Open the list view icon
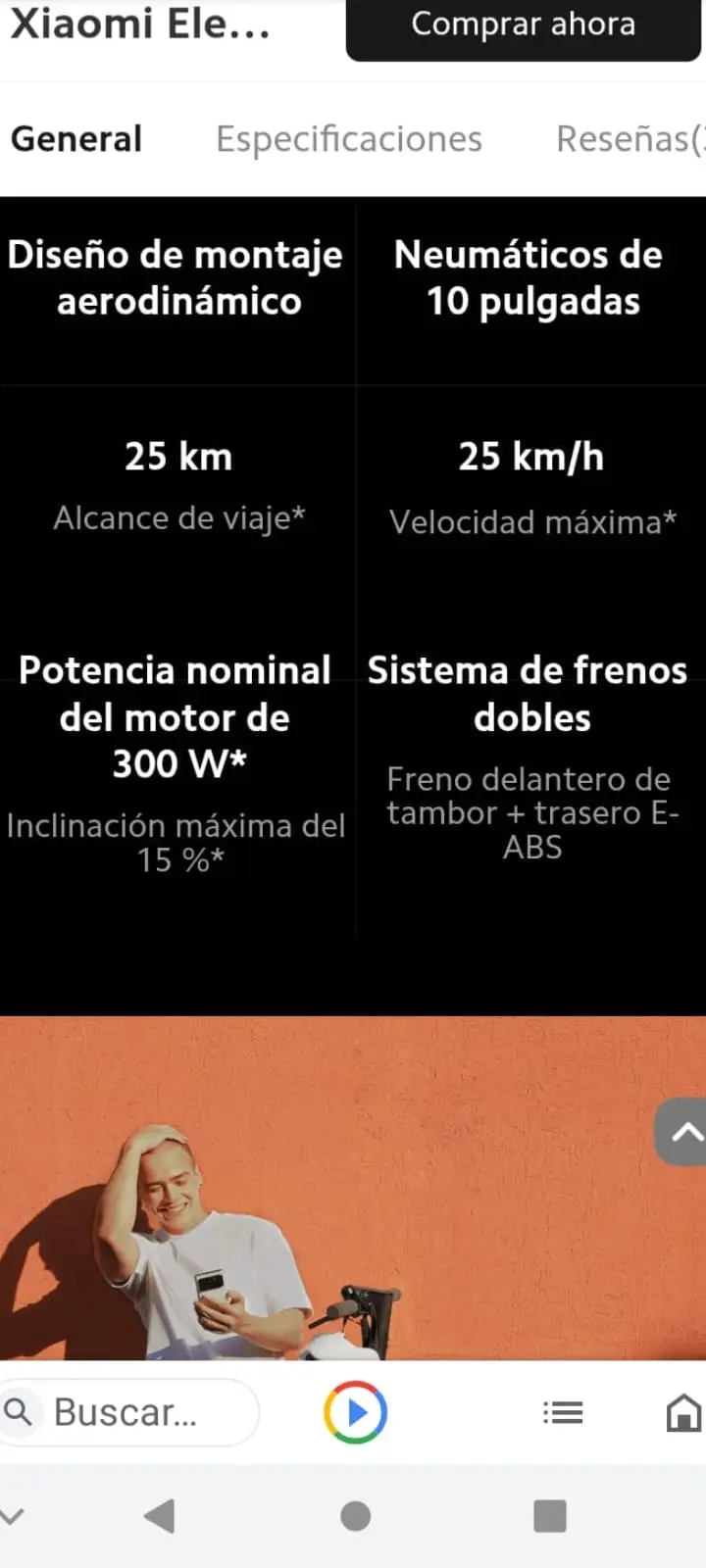Image resolution: width=706 pixels, height=1568 pixels. tap(562, 1412)
